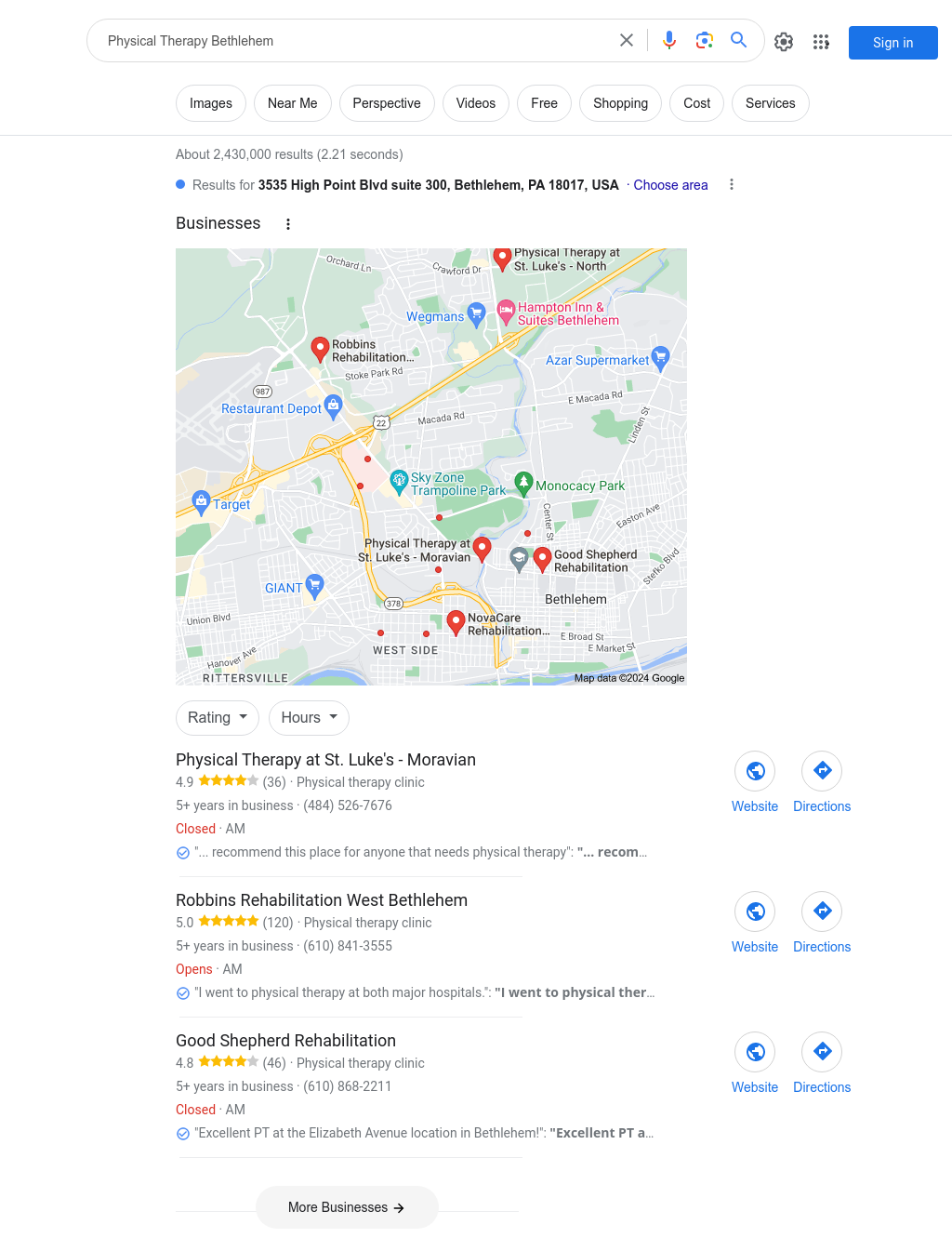Open Google apps grid
952x1251 pixels.
point(821,42)
